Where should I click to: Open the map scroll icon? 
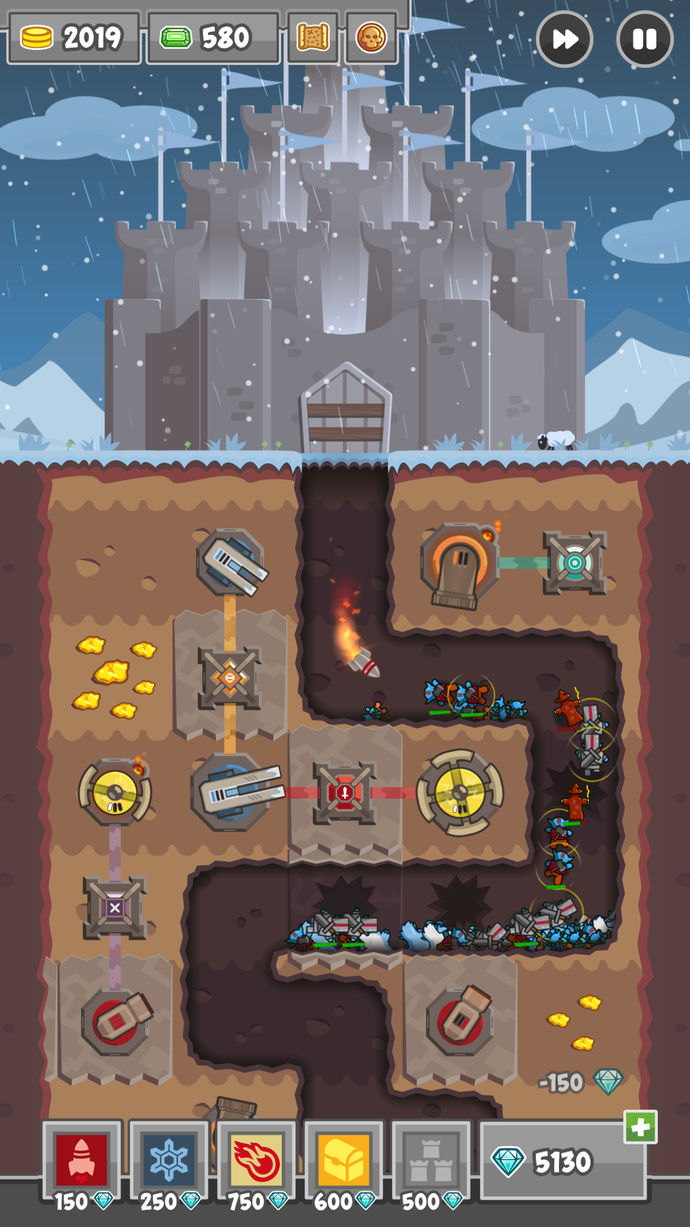click(312, 38)
